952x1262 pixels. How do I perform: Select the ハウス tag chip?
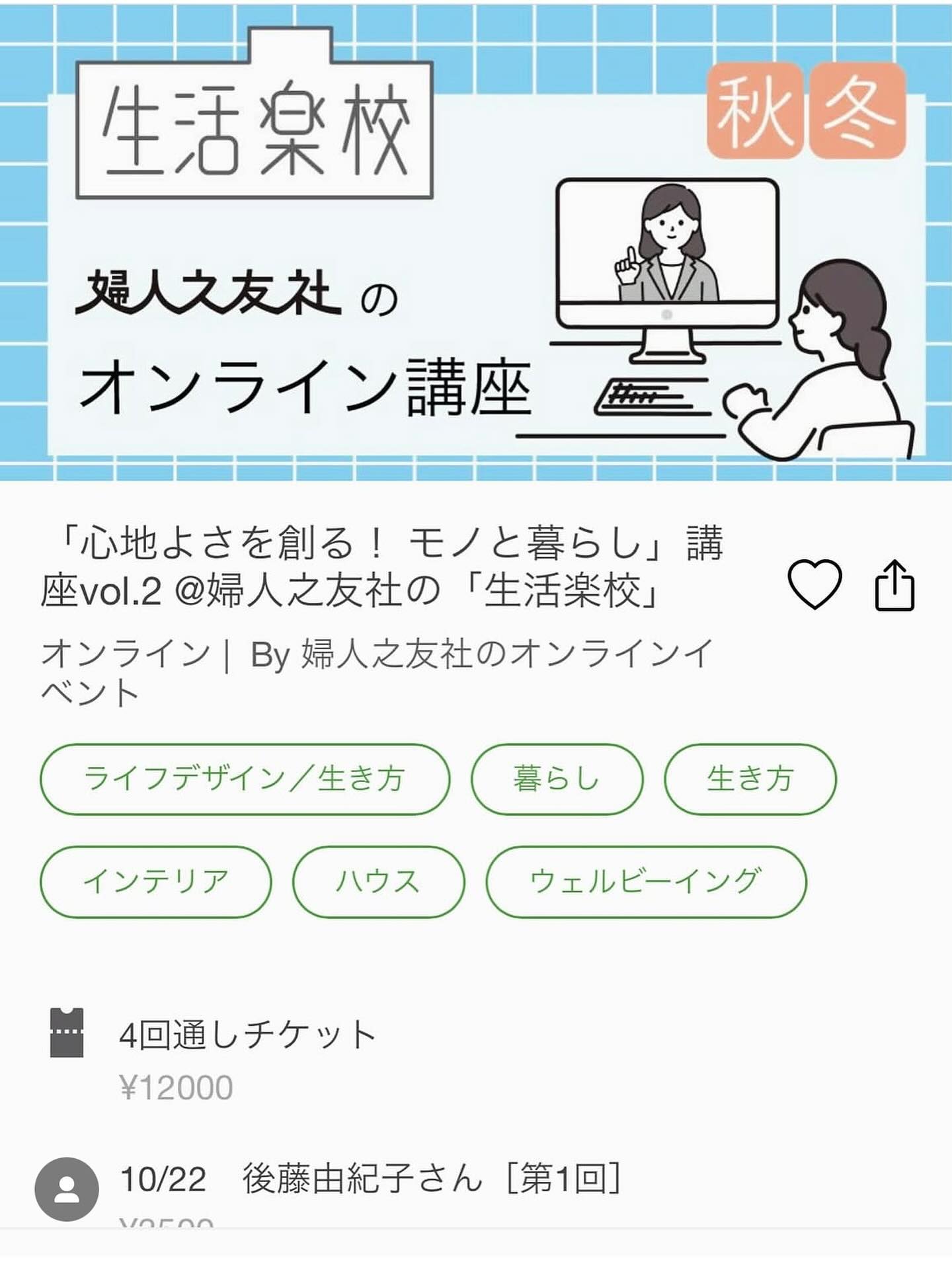[378, 881]
